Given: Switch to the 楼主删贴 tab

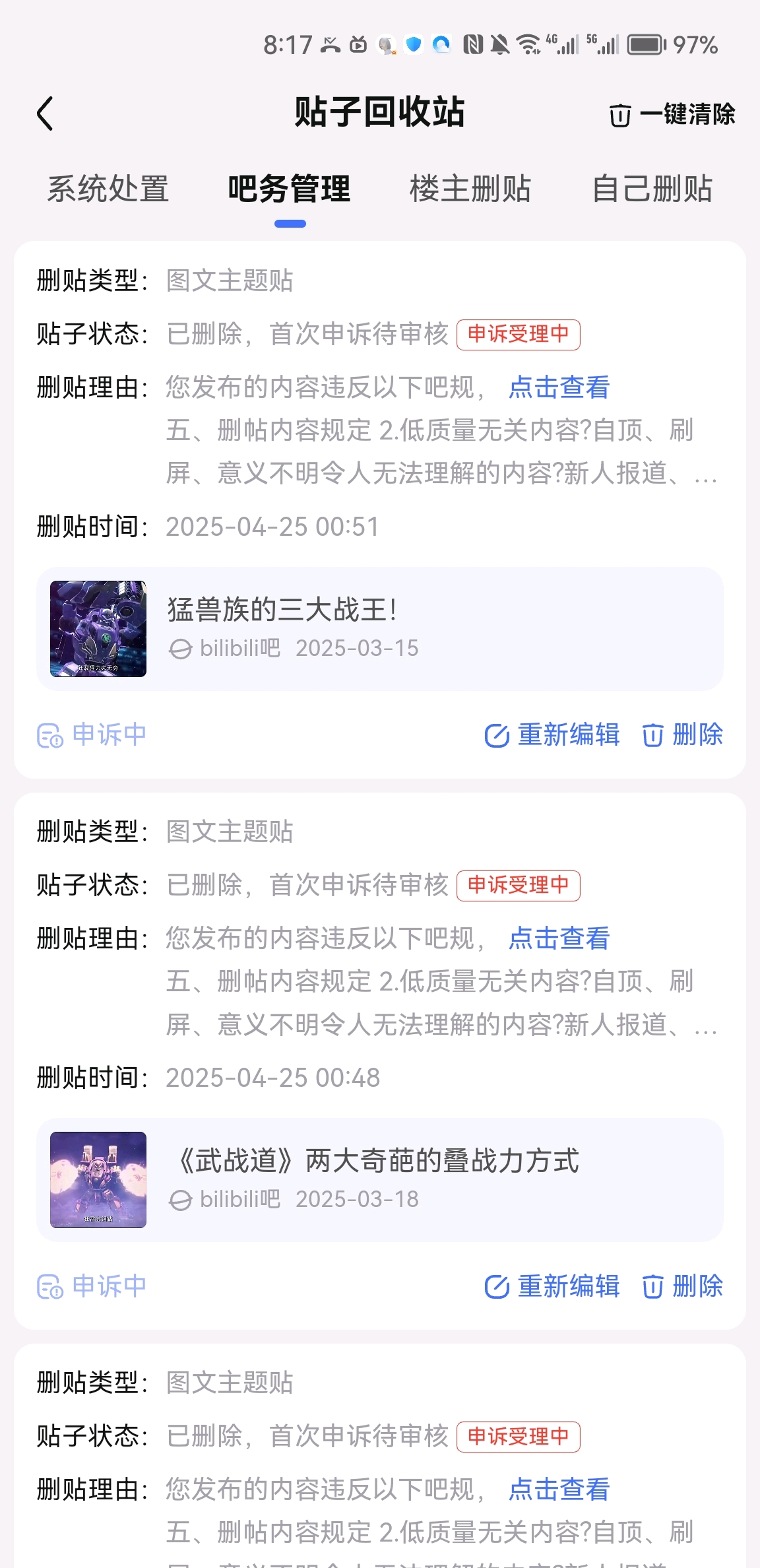Looking at the screenshot, I should pyautogui.click(x=470, y=189).
